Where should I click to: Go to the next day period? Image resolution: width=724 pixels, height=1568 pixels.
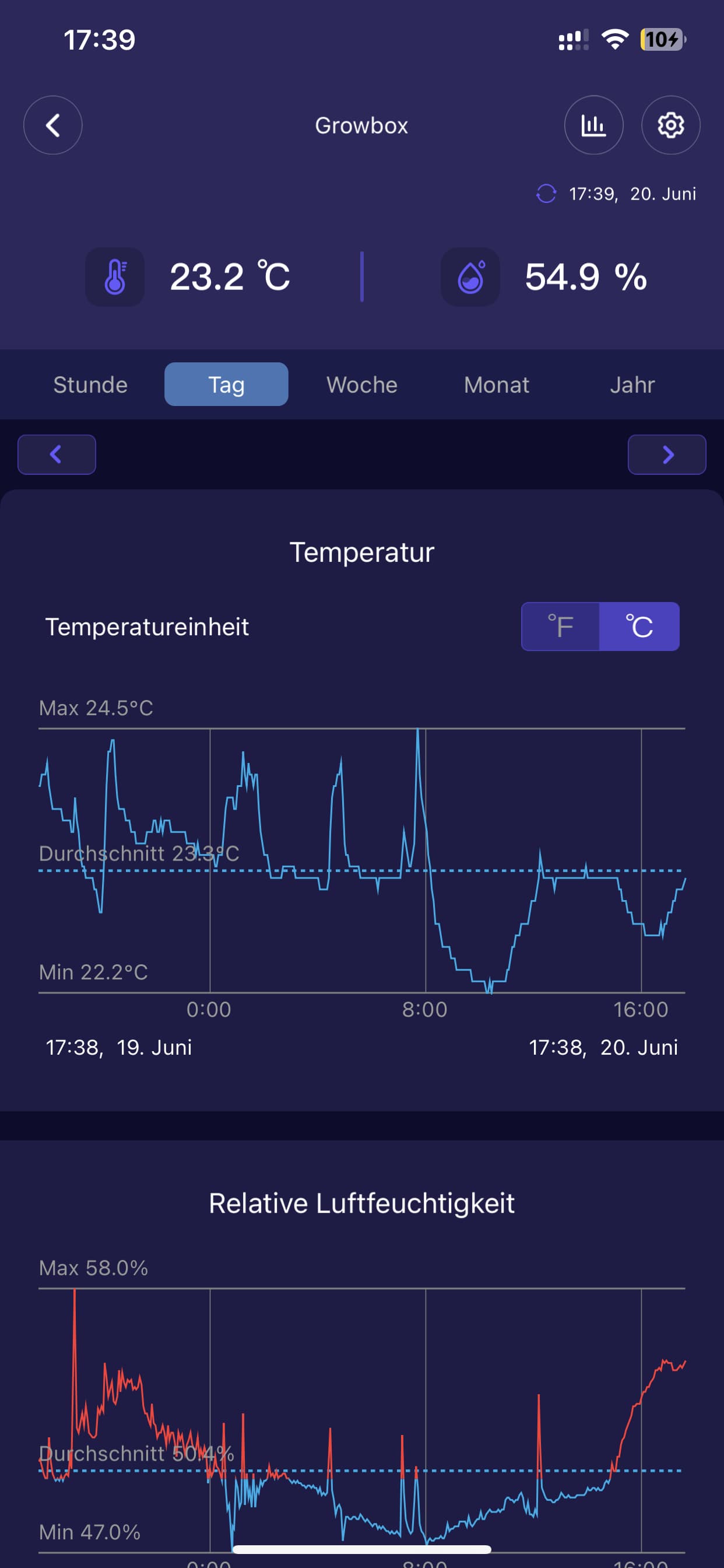click(667, 454)
